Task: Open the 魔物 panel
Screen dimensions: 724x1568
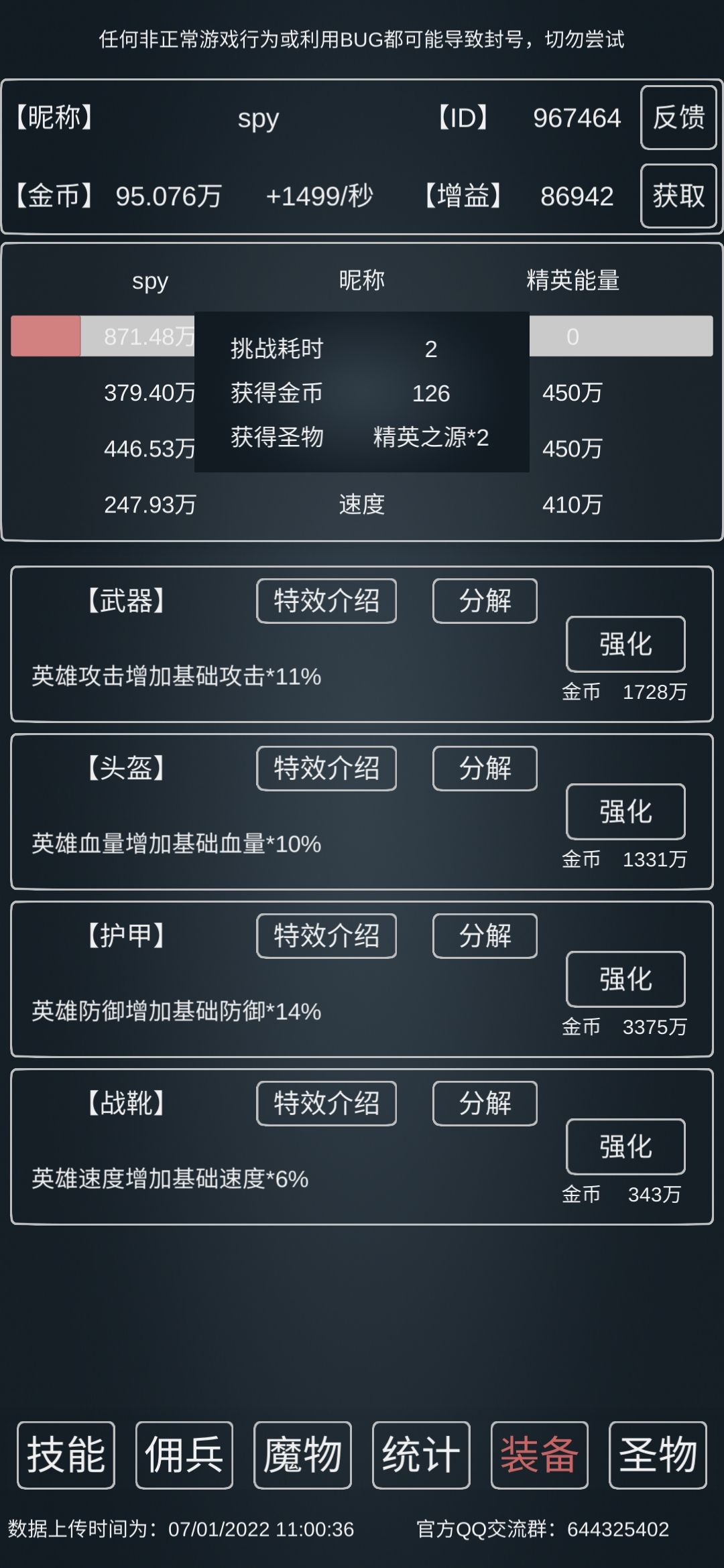Action: pos(302,1454)
